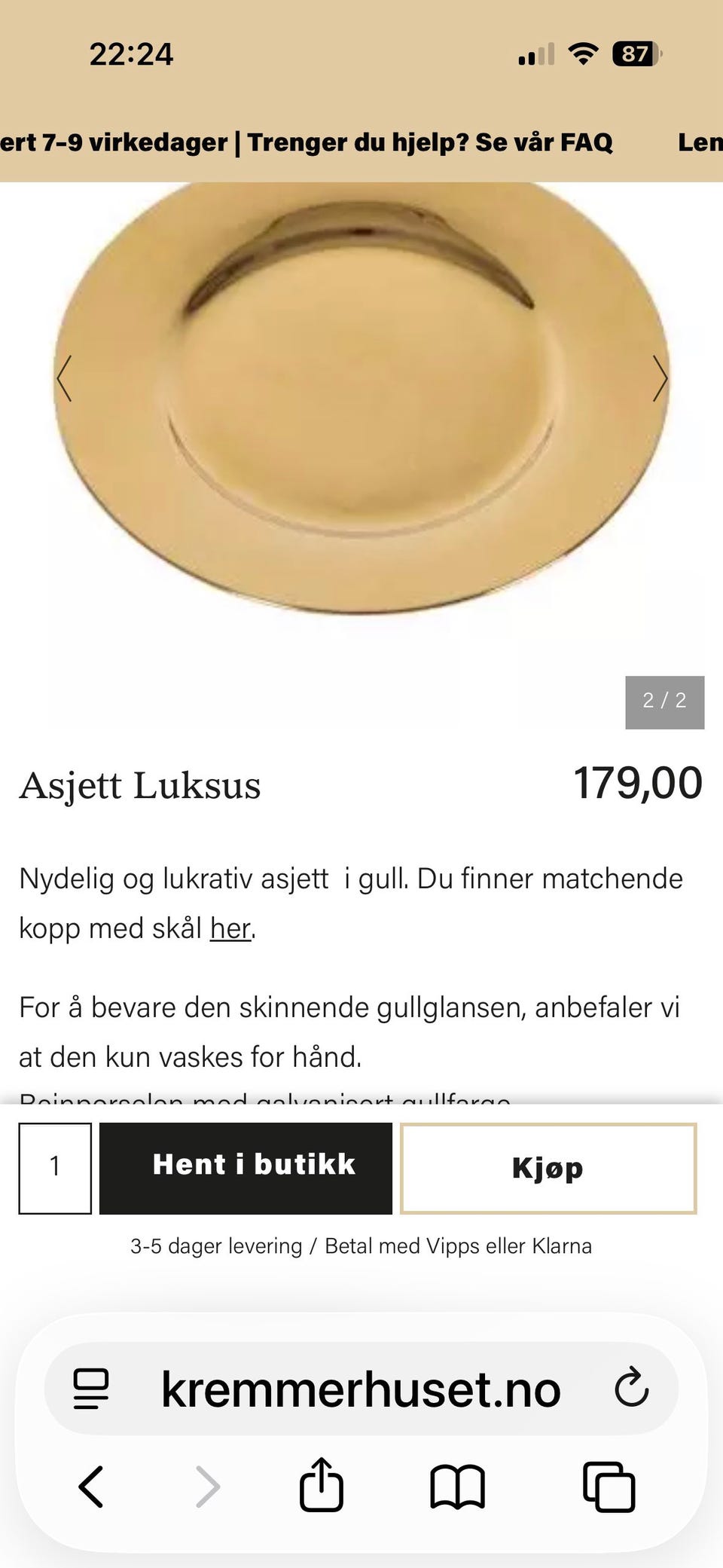Tap the quantity field showing 1
Image resolution: width=723 pixels, height=1568 pixels.
[55, 1168]
